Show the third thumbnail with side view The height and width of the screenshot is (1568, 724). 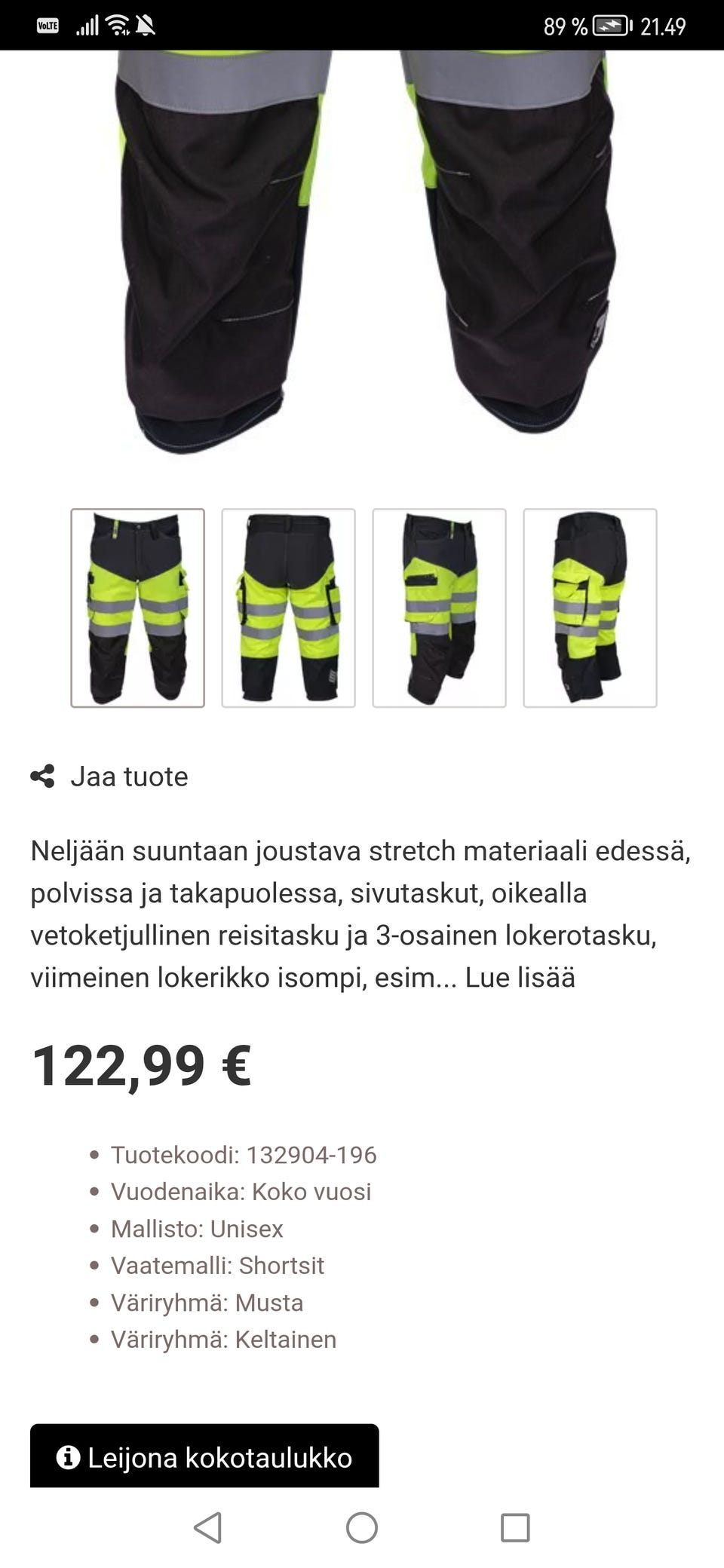point(439,608)
